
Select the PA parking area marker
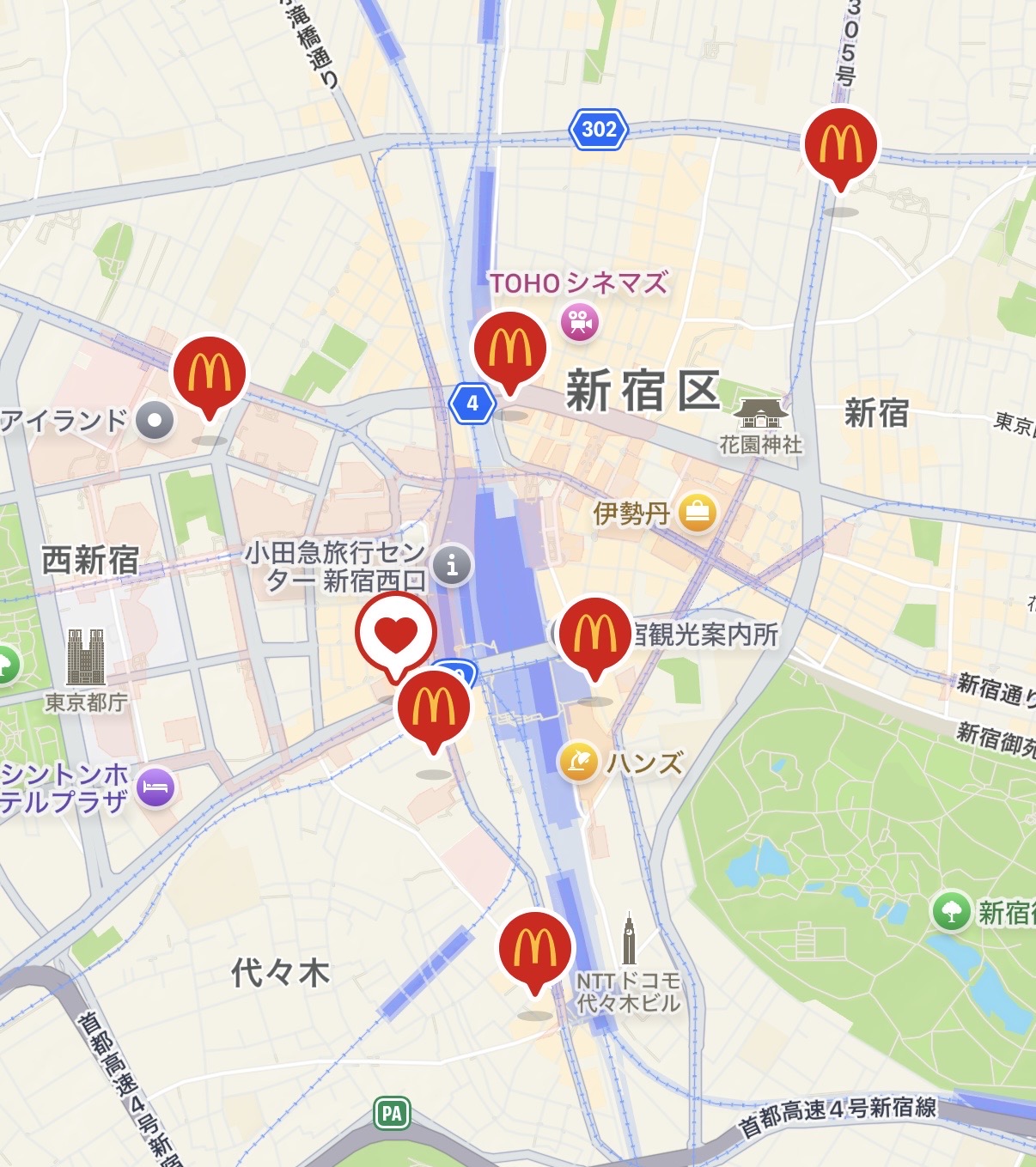[392, 1114]
